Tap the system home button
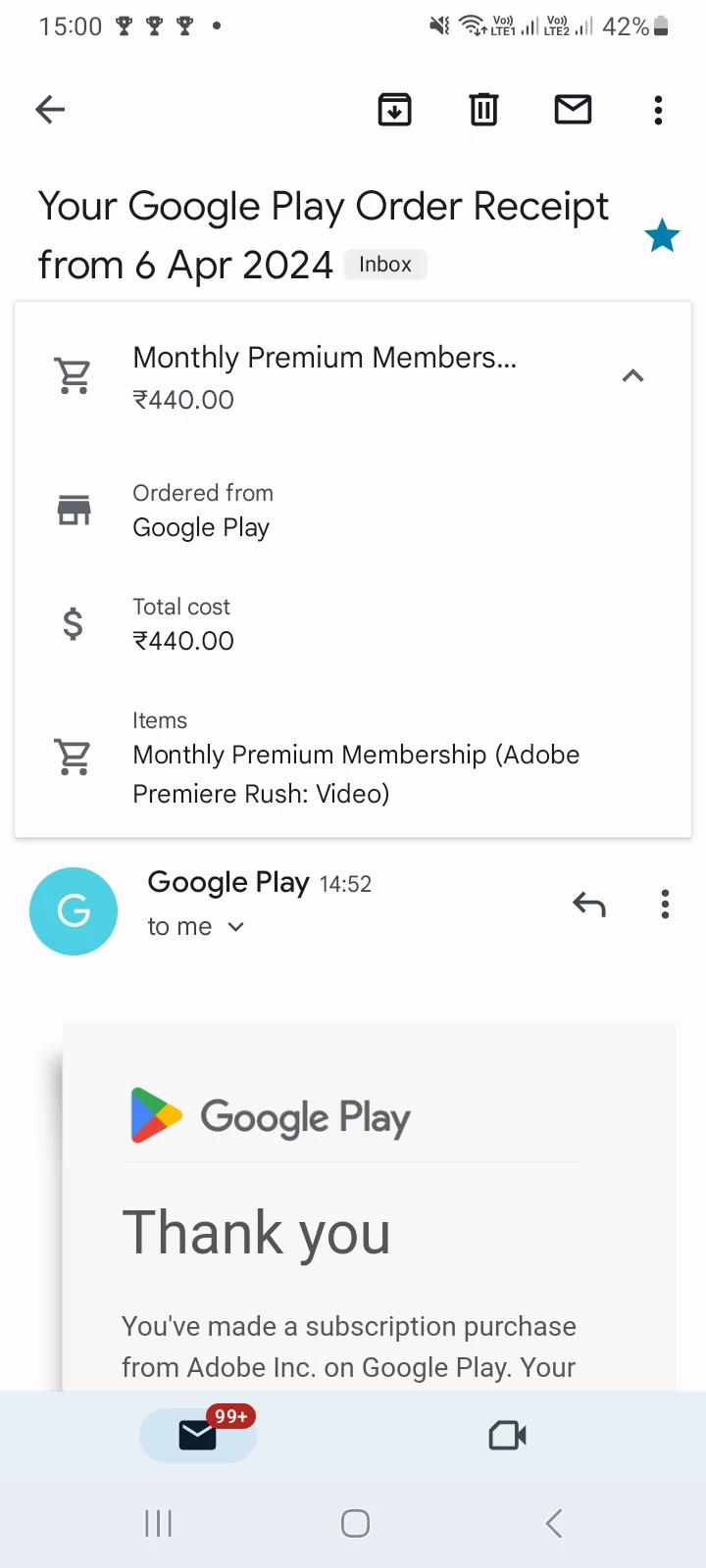The image size is (706, 1568). (355, 1524)
